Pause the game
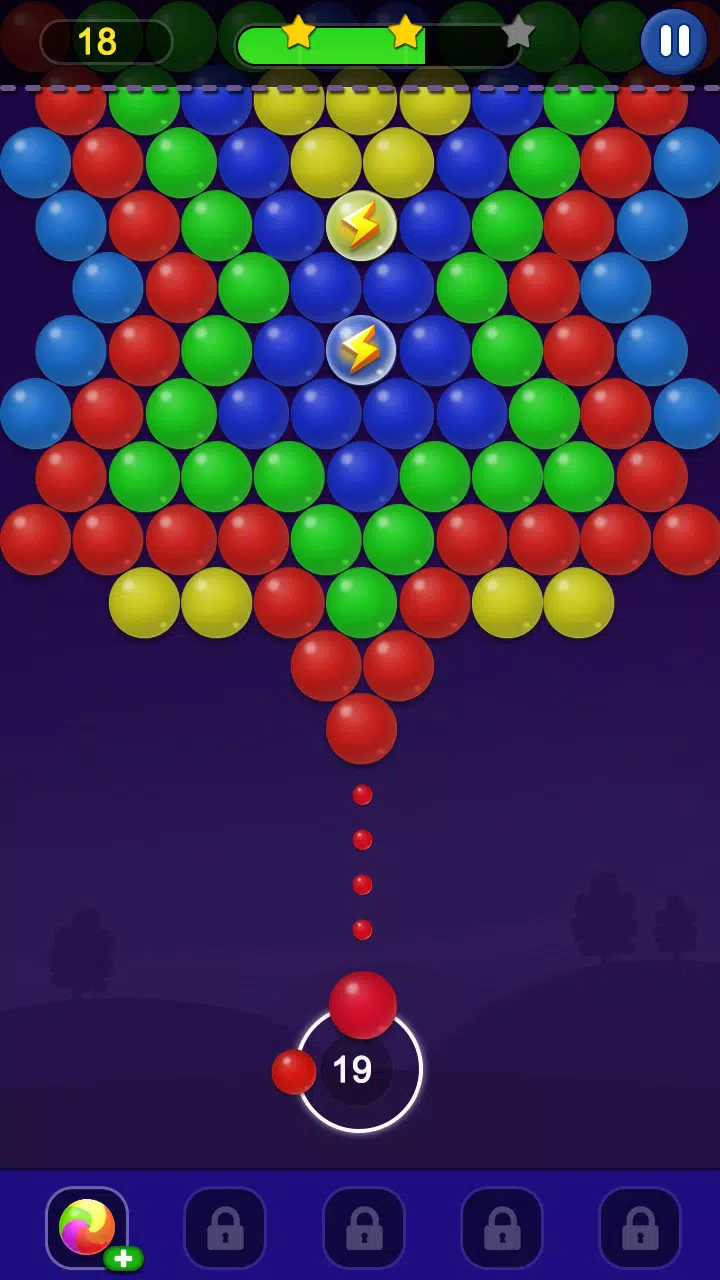Viewport: 720px width, 1280px height. tap(672, 41)
